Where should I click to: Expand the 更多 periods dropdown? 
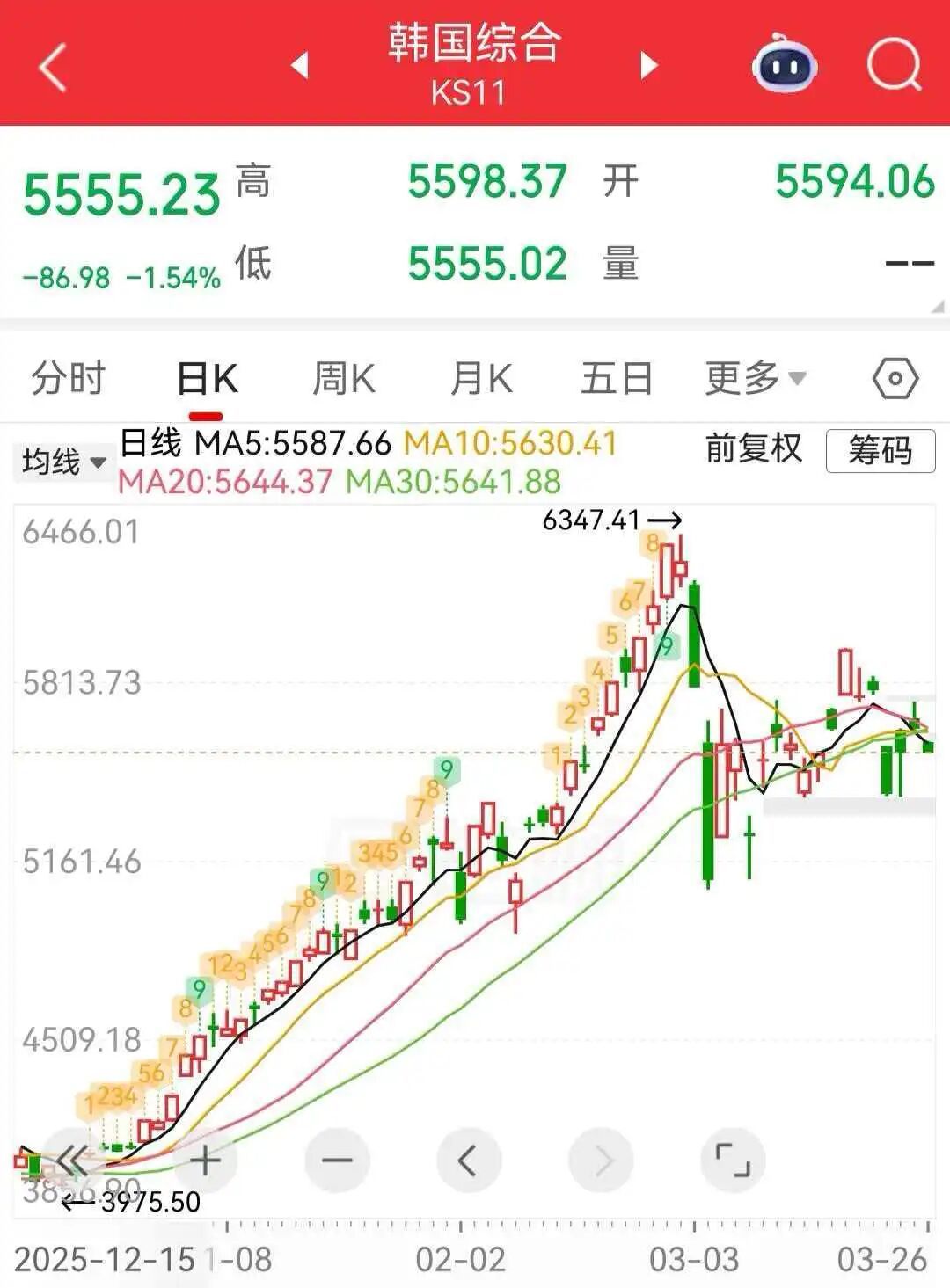pos(756,379)
